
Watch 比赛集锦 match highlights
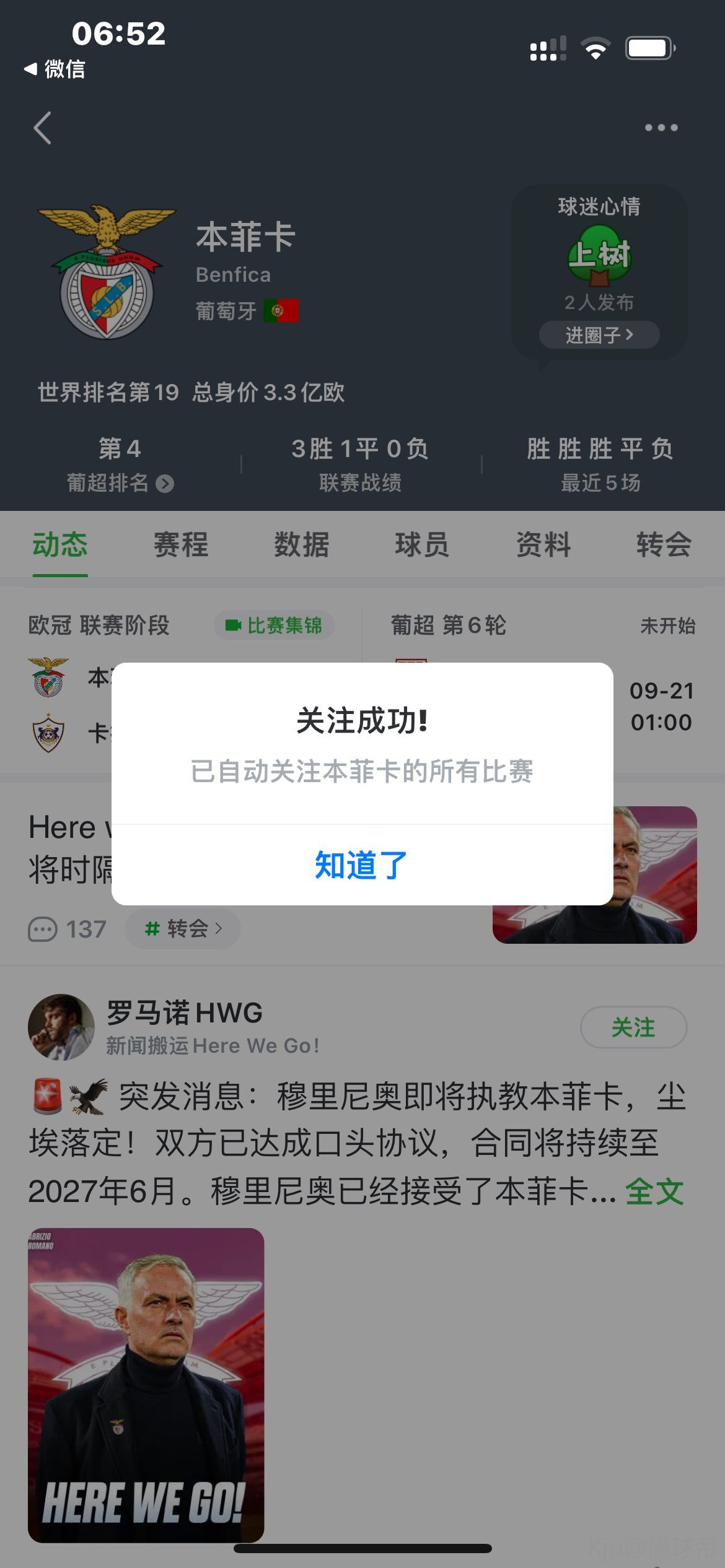tap(275, 625)
